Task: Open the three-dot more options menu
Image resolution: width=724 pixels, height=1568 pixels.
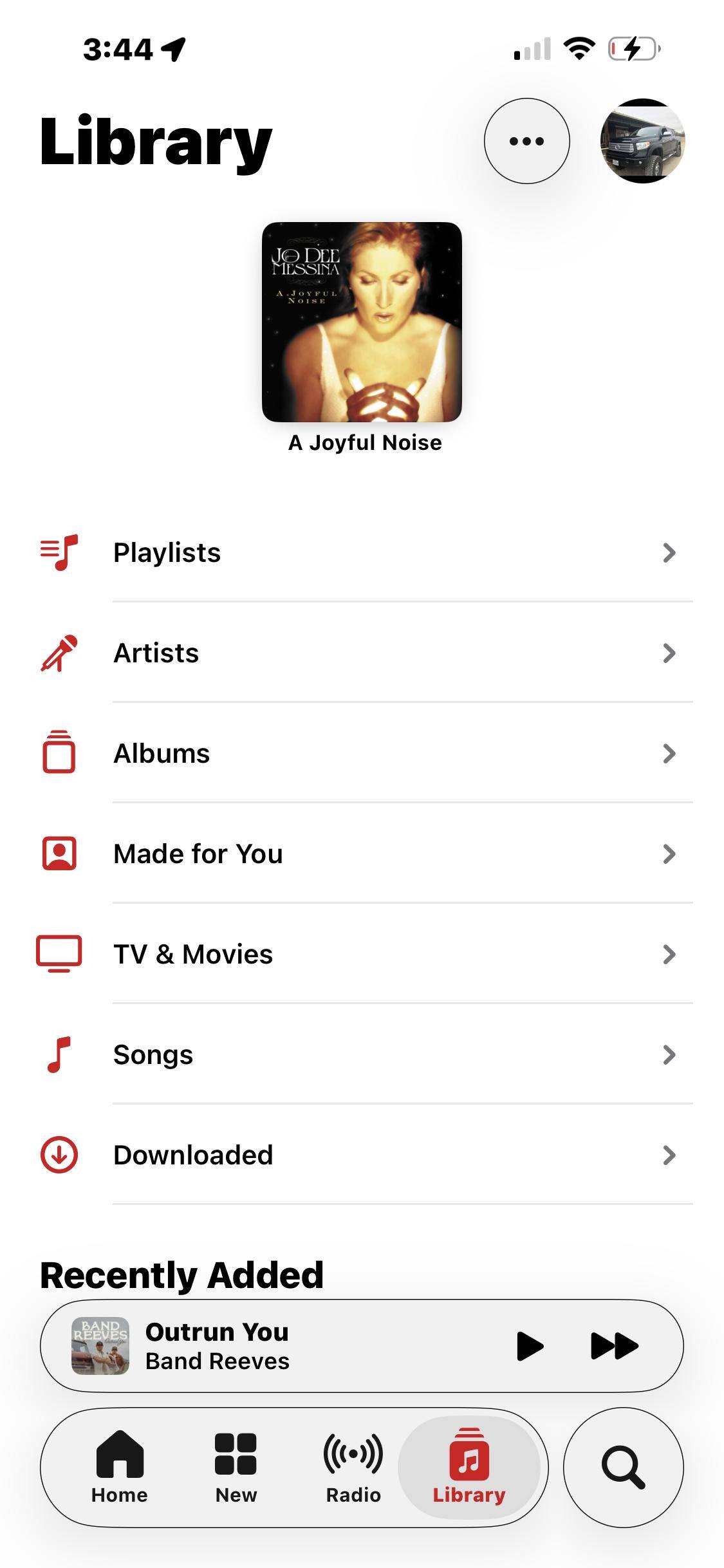Action: (526, 141)
